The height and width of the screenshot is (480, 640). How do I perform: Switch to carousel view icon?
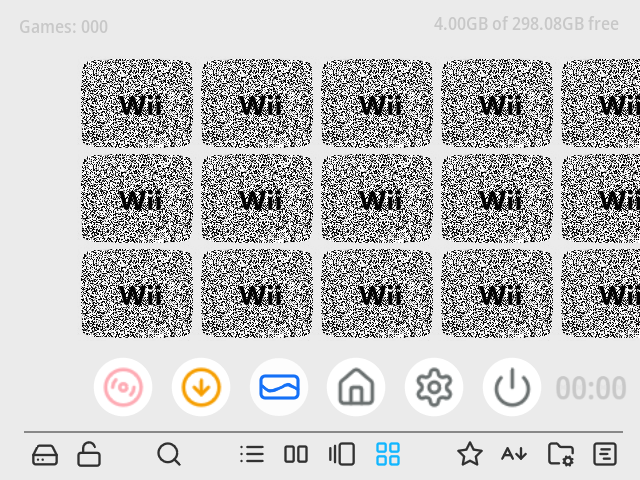[x=342, y=454]
